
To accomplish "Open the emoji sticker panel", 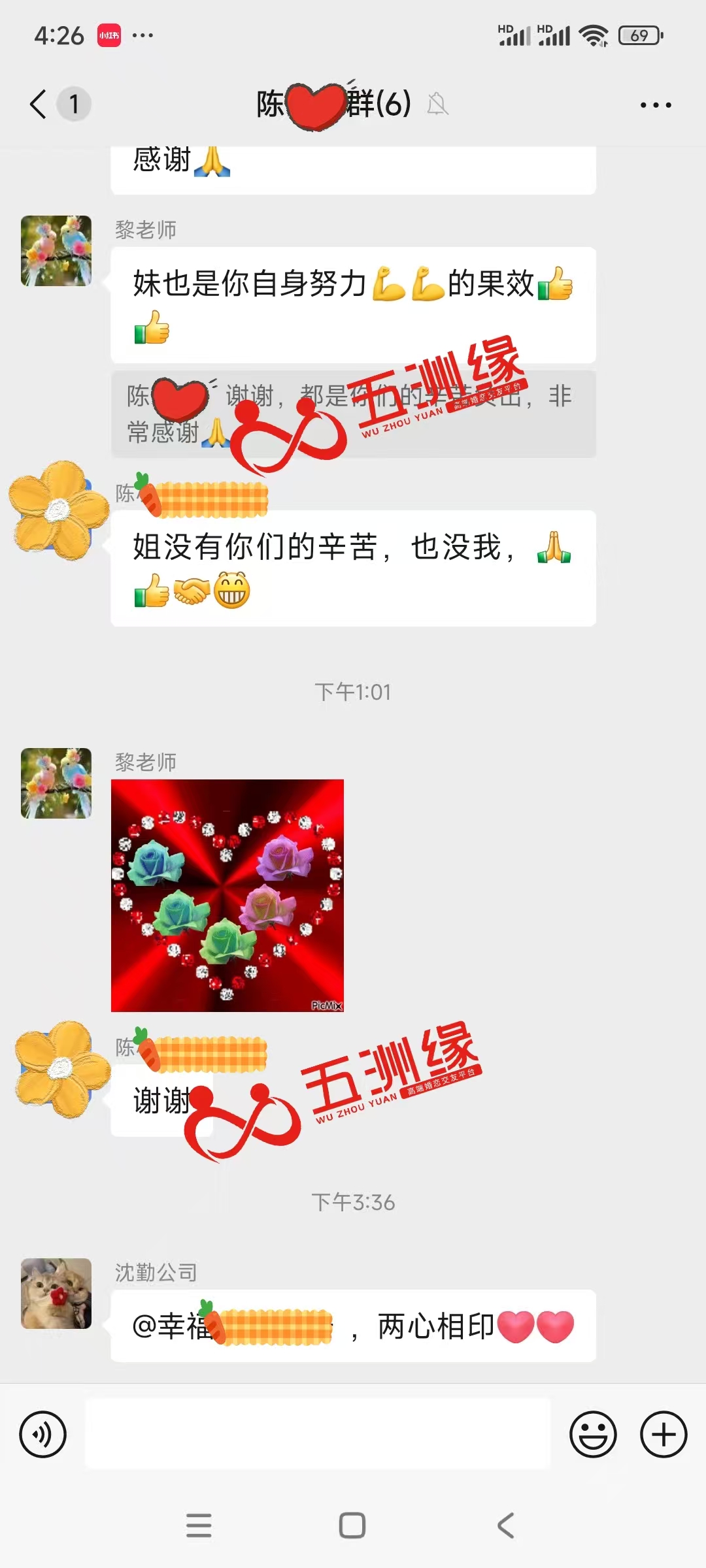I will [593, 1434].
